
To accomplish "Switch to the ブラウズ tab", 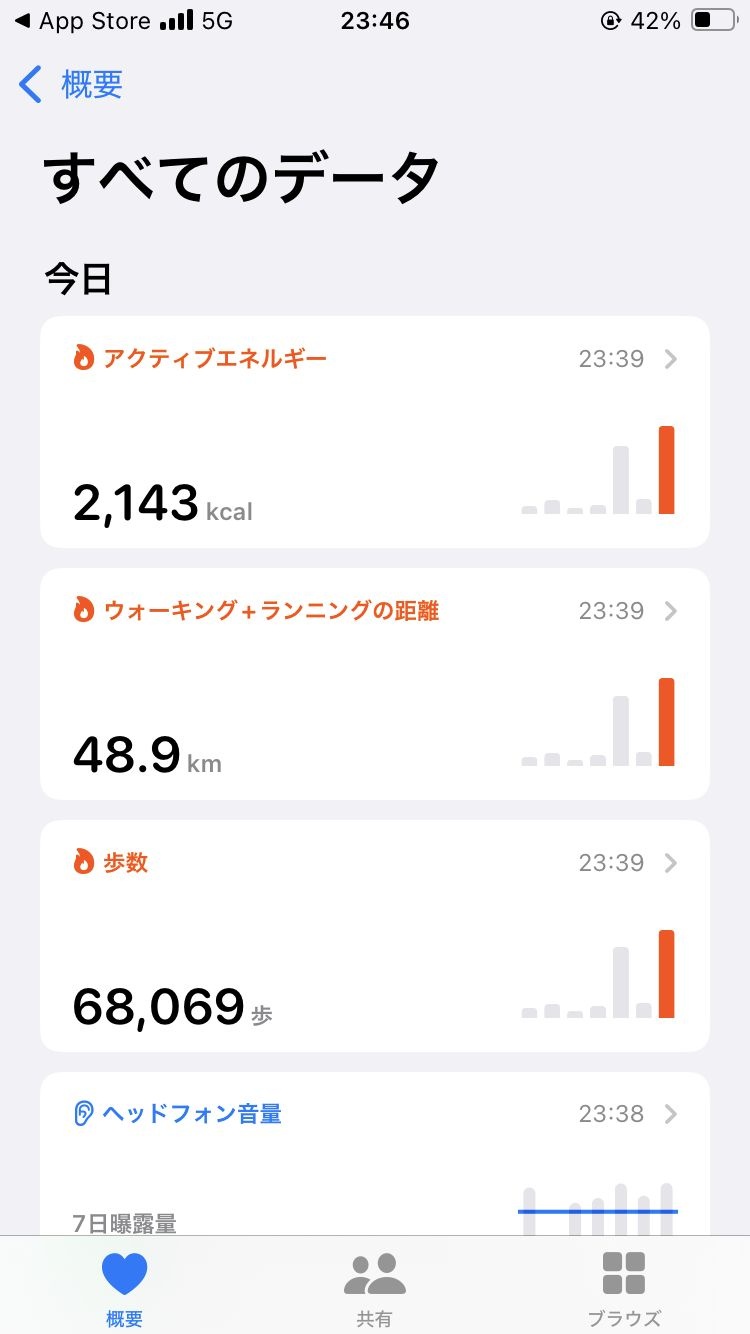I will click(624, 1288).
